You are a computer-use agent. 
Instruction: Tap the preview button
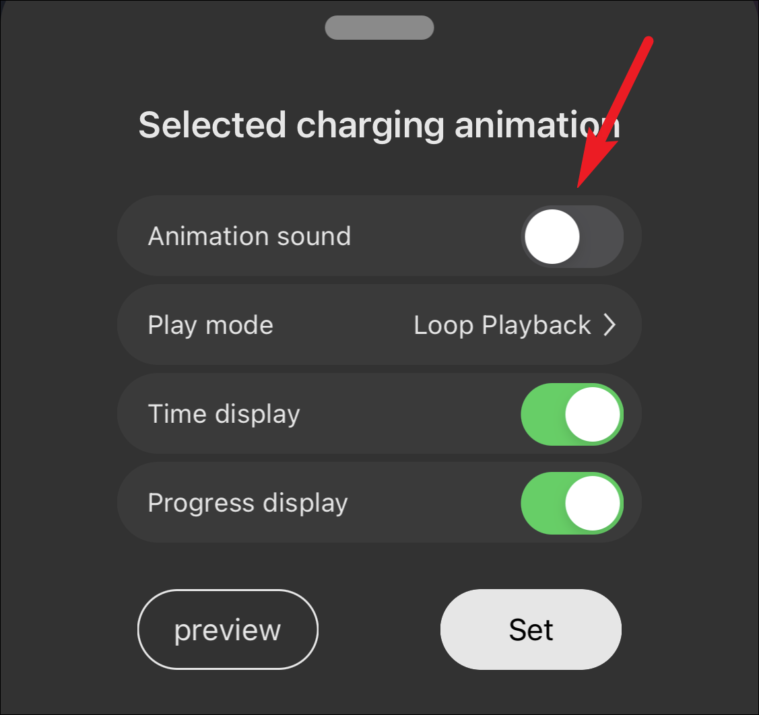[227, 629]
